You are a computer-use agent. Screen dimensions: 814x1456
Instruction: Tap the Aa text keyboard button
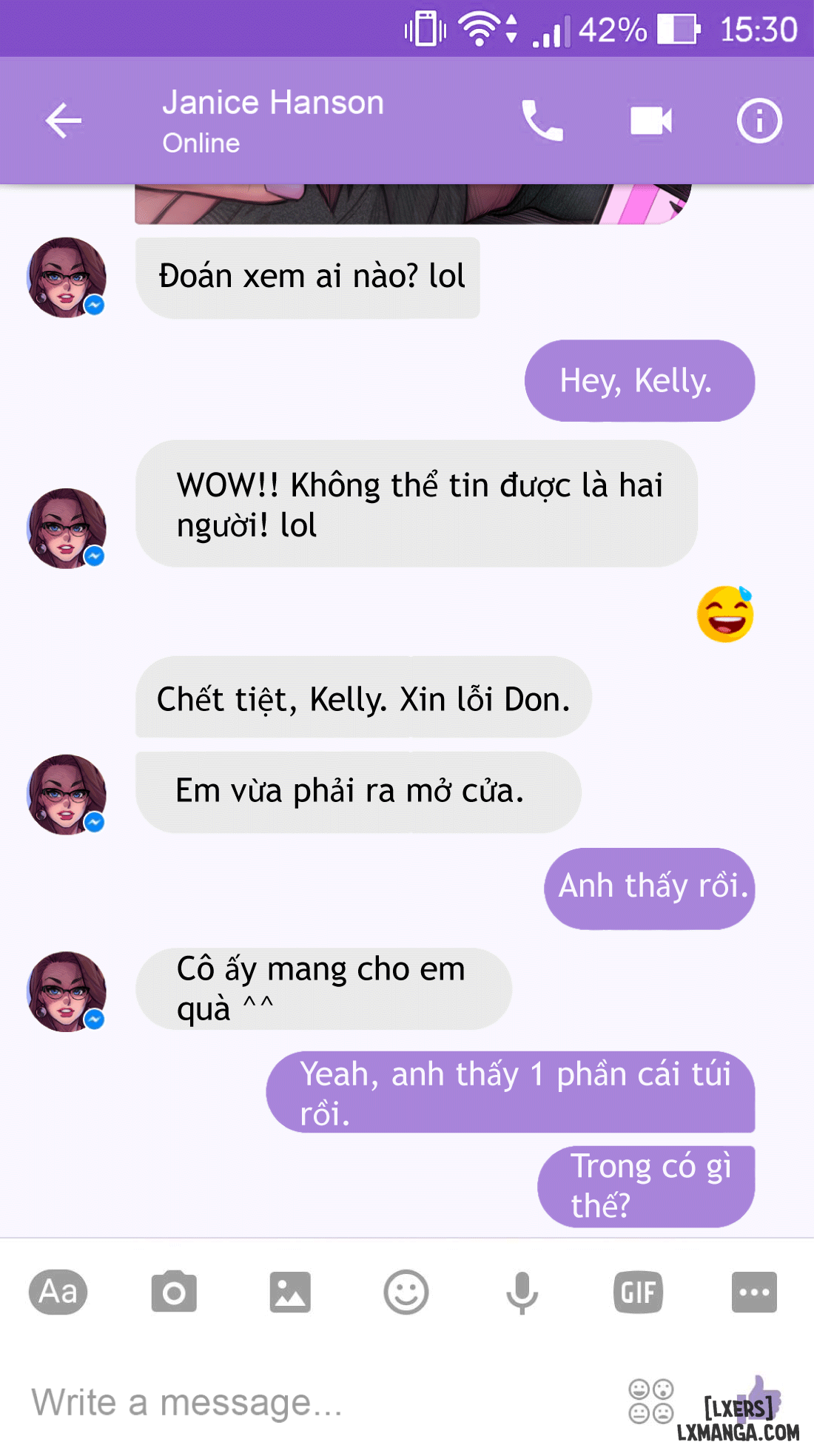point(58,1292)
